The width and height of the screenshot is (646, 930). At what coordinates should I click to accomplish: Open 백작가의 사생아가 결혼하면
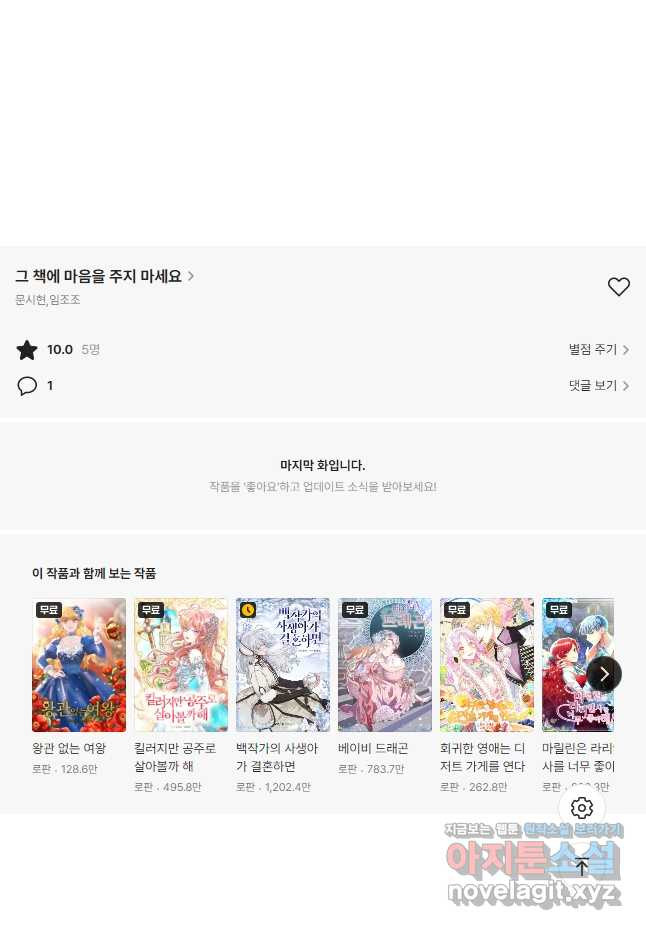[x=283, y=665]
